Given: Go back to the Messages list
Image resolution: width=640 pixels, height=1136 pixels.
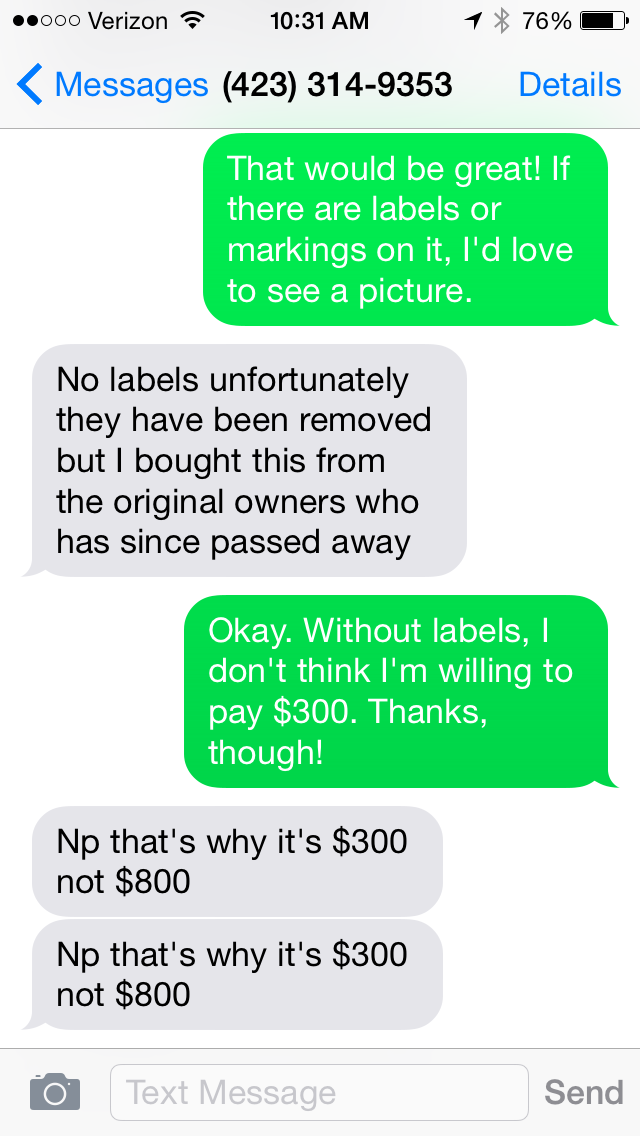Looking at the screenshot, I should [110, 86].
